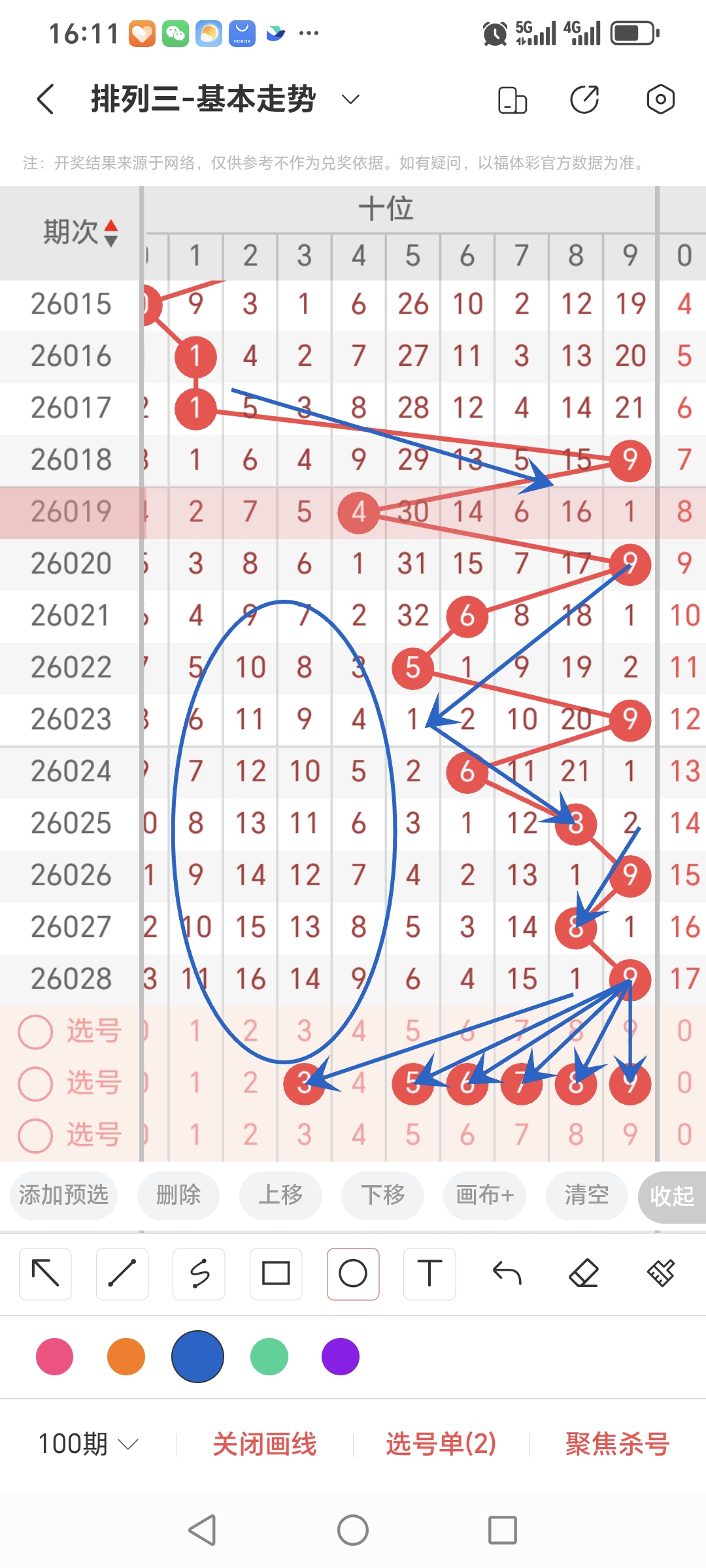Viewport: 706px width, 1568px height.
Task: Select the first 选号 row circle
Action: pos(36,1030)
